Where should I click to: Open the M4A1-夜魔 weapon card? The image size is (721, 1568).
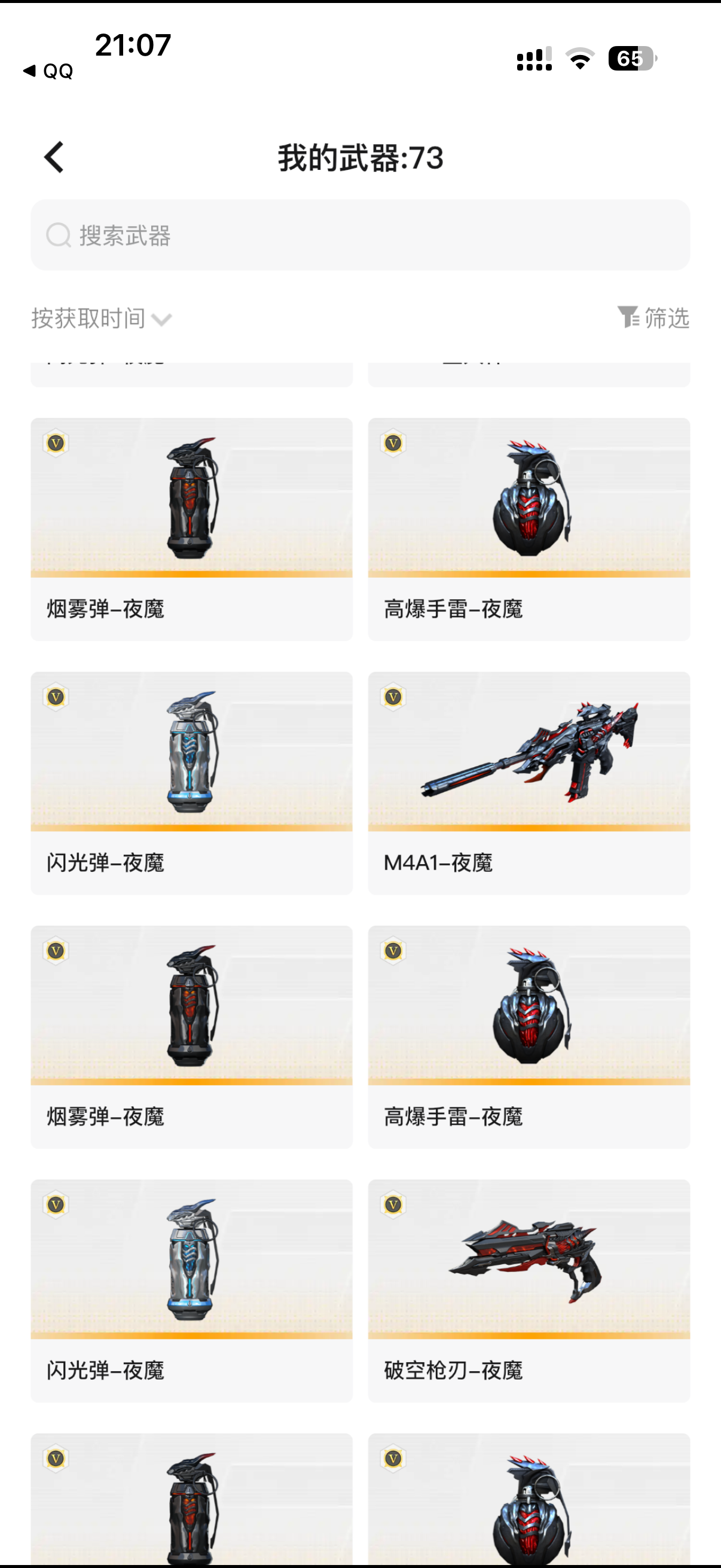[528, 782]
